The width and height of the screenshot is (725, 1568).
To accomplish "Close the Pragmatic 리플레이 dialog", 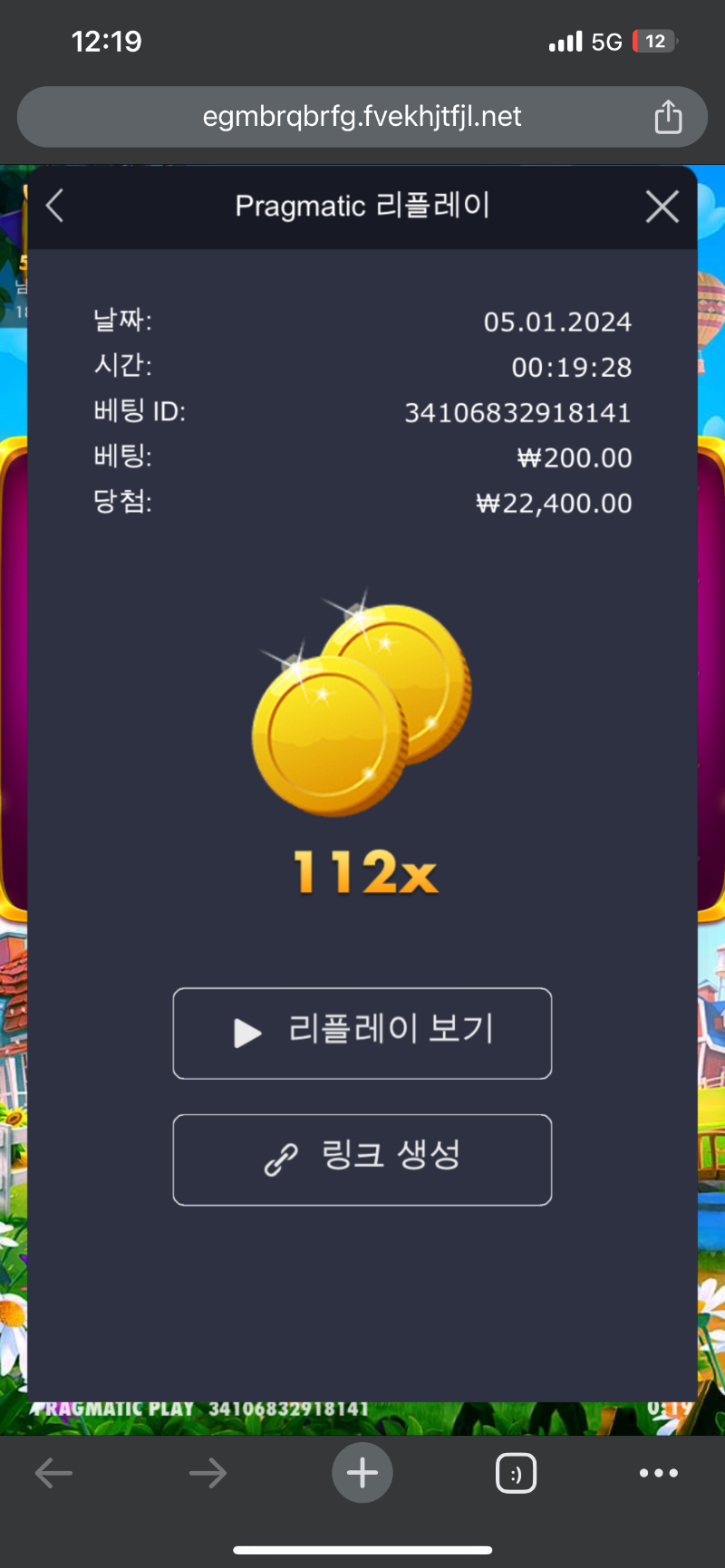I will pyautogui.click(x=662, y=207).
